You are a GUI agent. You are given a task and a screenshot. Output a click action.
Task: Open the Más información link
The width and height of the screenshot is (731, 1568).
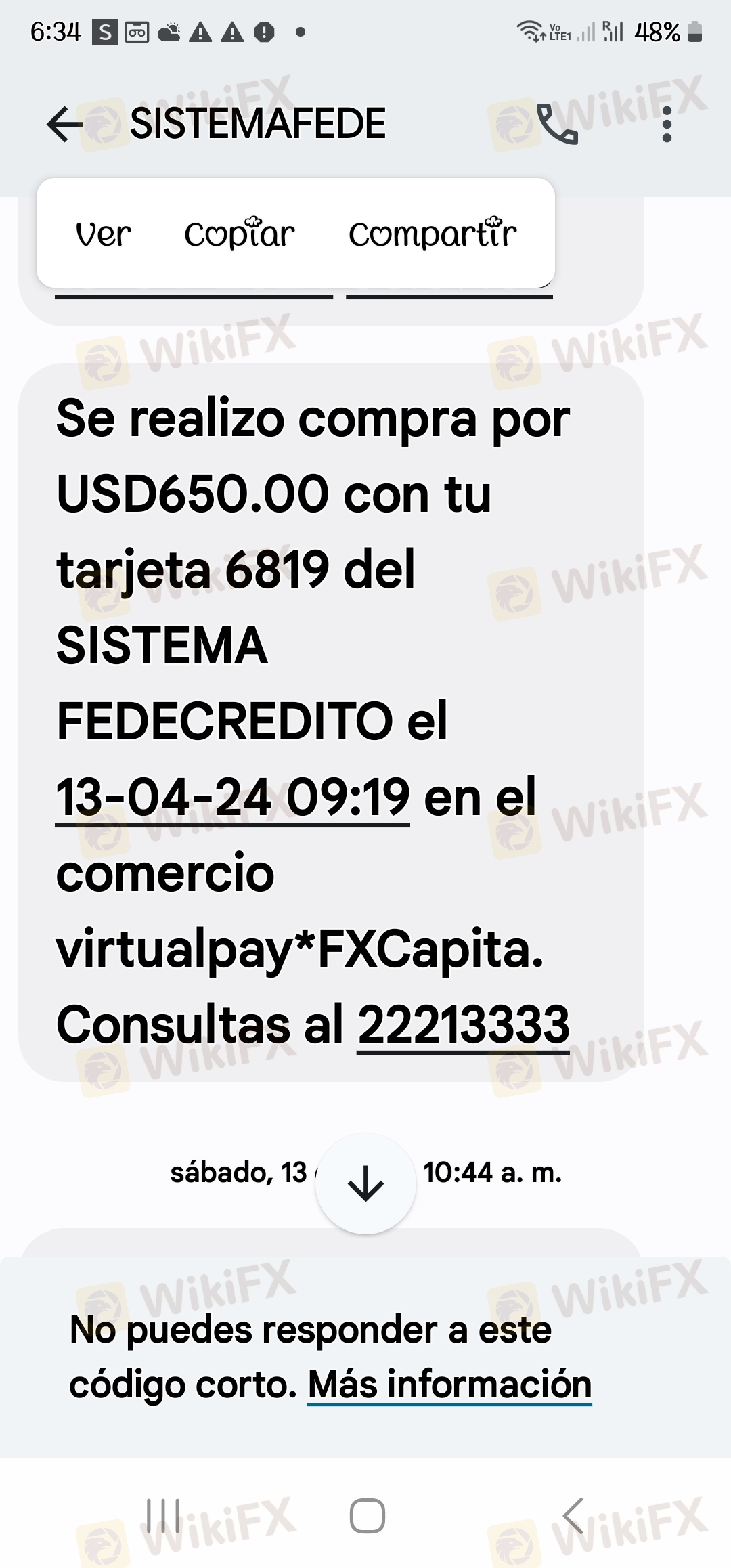449,1384
